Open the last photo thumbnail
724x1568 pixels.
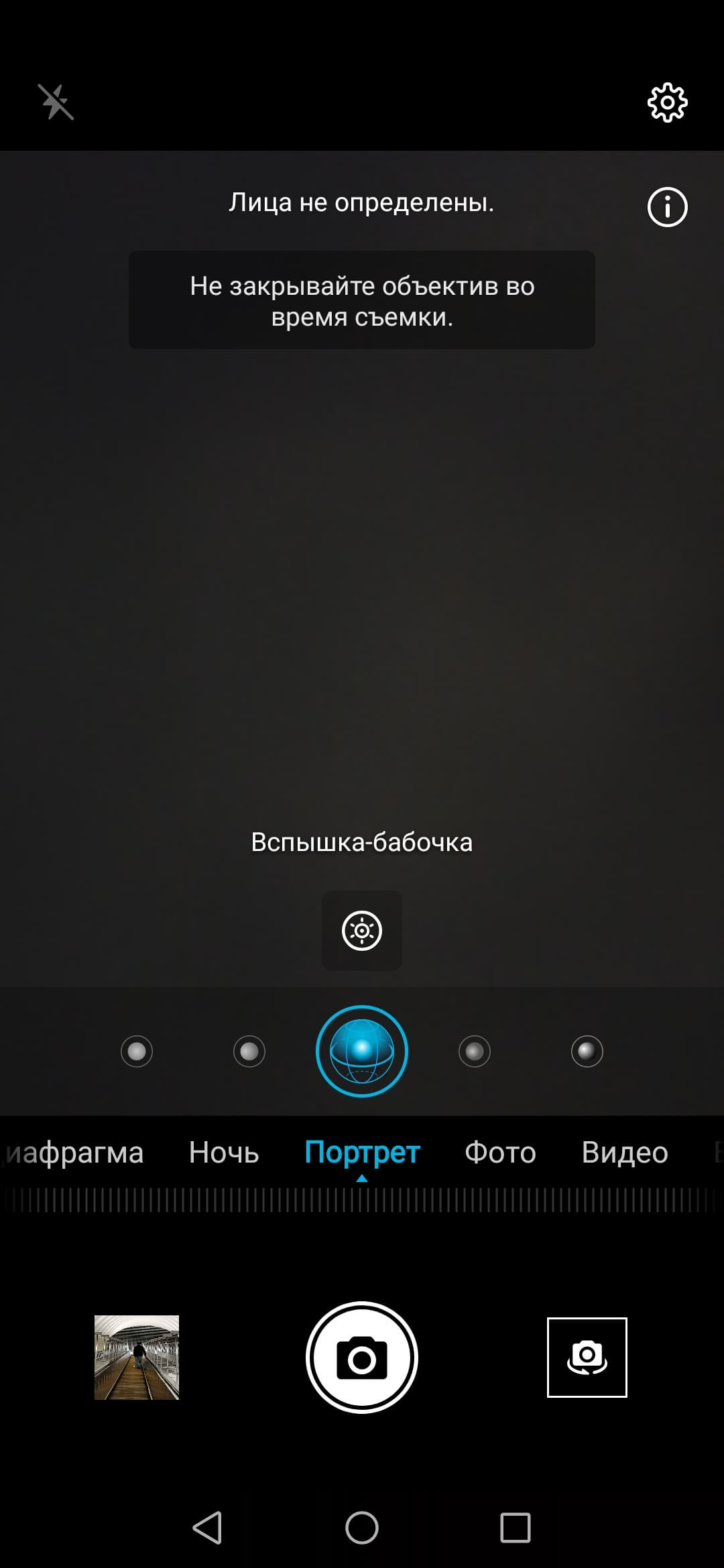pos(137,1358)
